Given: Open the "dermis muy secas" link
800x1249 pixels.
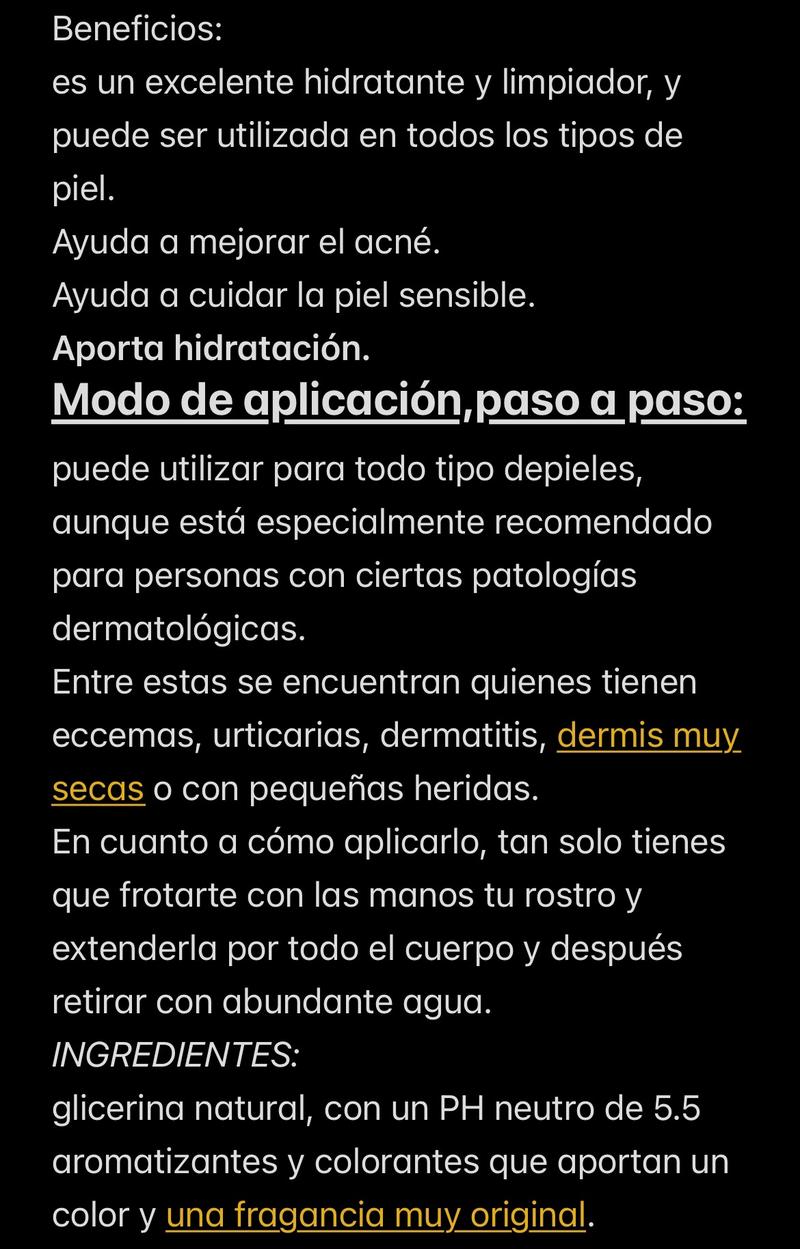Looking at the screenshot, I should [648, 737].
